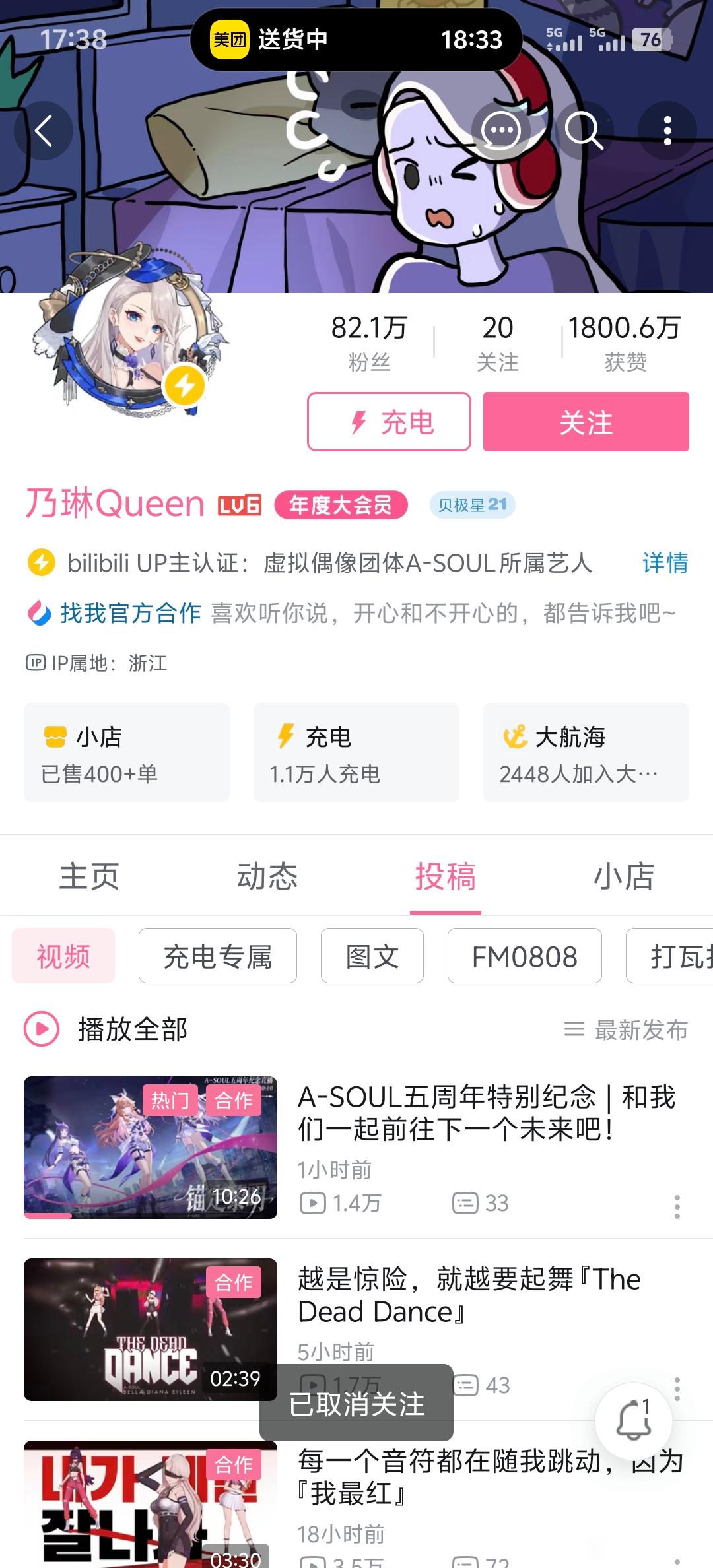Open the 充电 supporters card

(356, 752)
